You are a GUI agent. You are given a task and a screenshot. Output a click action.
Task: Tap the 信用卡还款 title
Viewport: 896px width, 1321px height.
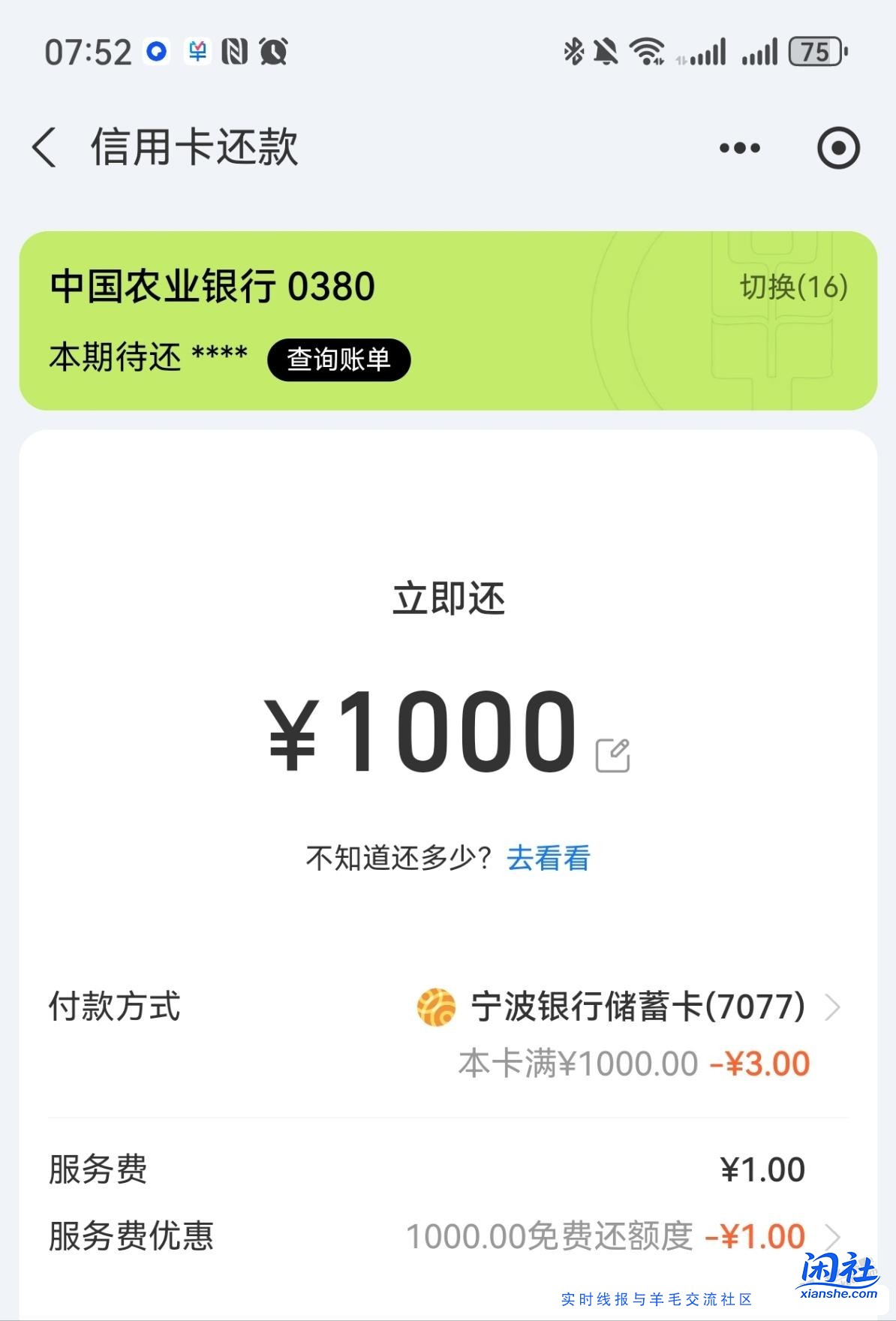coord(194,148)
